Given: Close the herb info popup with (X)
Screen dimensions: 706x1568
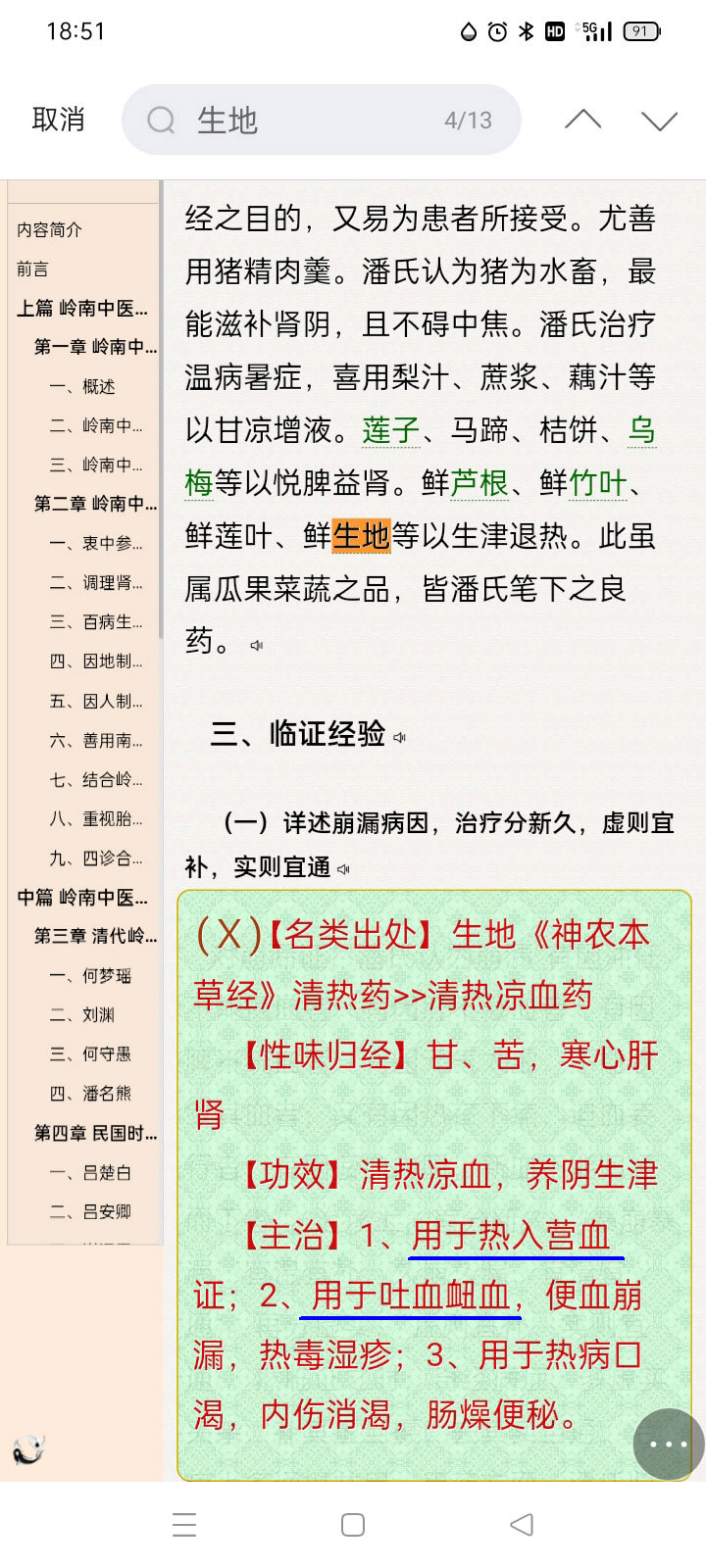Looking at the screenshot, I should click(x=227, y=934).
